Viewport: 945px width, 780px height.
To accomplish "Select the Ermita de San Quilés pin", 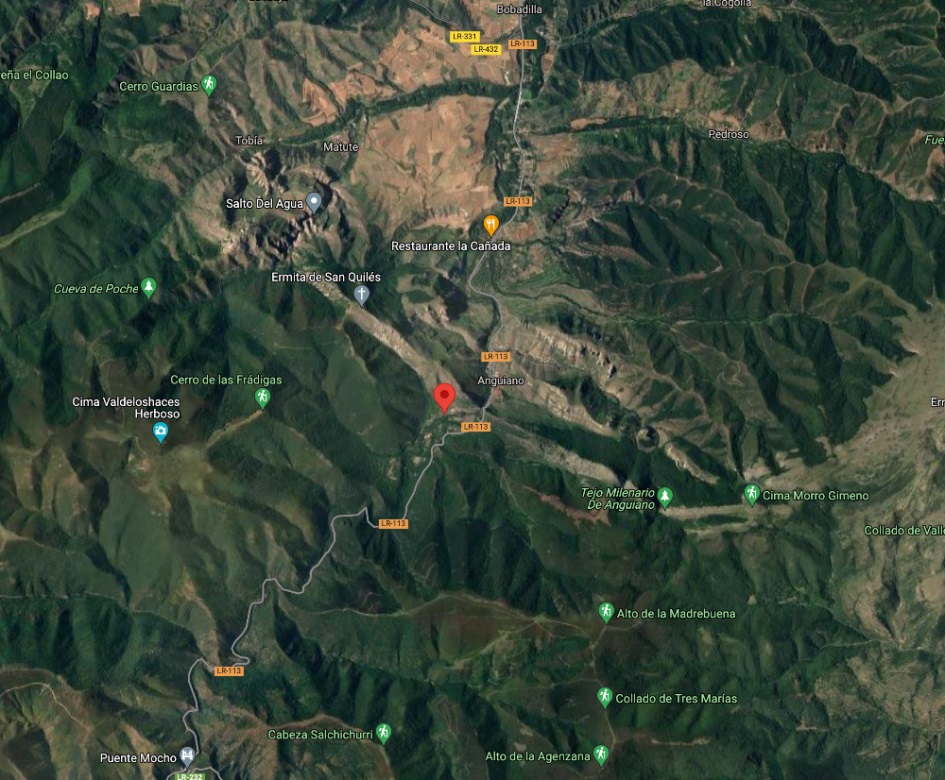I will point(362,294).
